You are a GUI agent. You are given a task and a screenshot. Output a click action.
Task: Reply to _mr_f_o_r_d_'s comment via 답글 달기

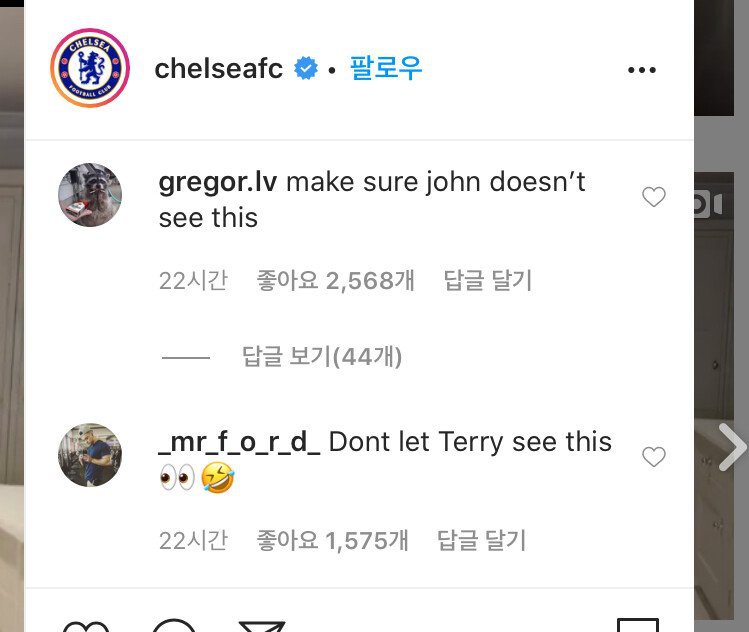click(x=481, y=541)
